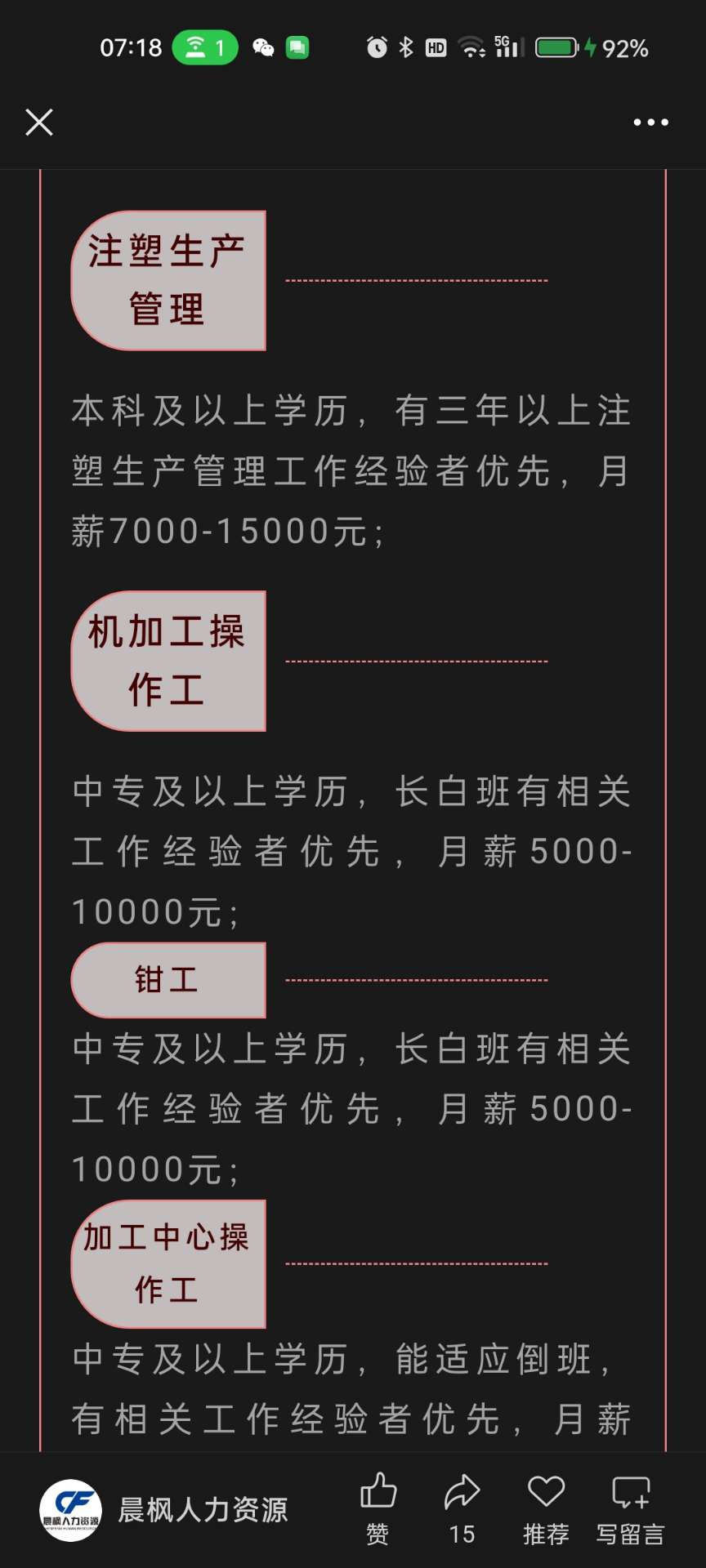
Task: Close the article page
Action: [x=39, y=122]
